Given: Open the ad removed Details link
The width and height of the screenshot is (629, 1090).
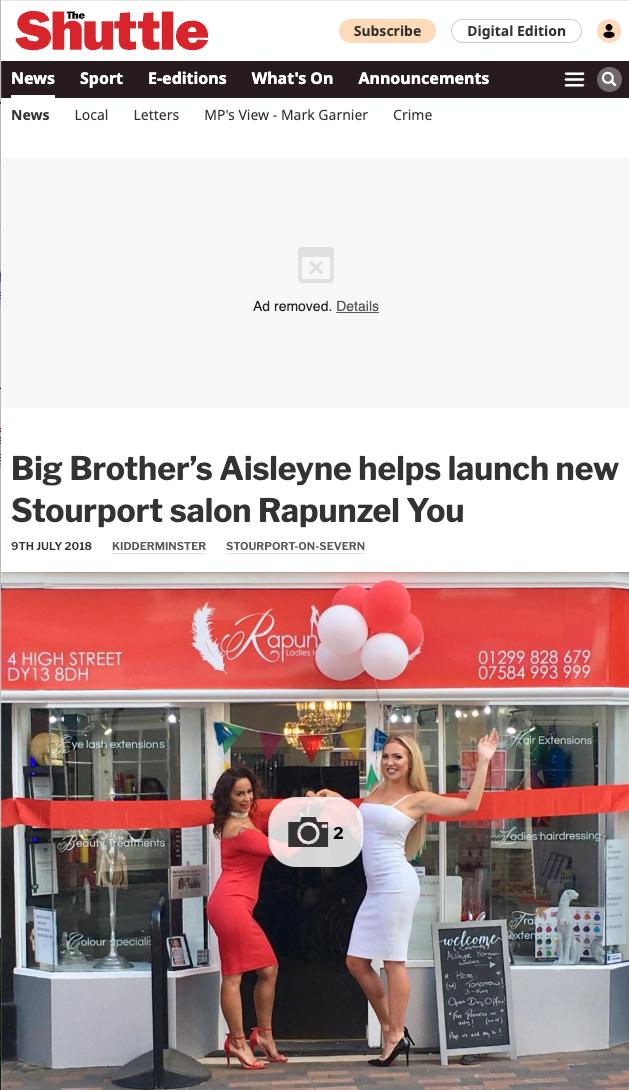Looking at the screenshot, I should (357, 306).
